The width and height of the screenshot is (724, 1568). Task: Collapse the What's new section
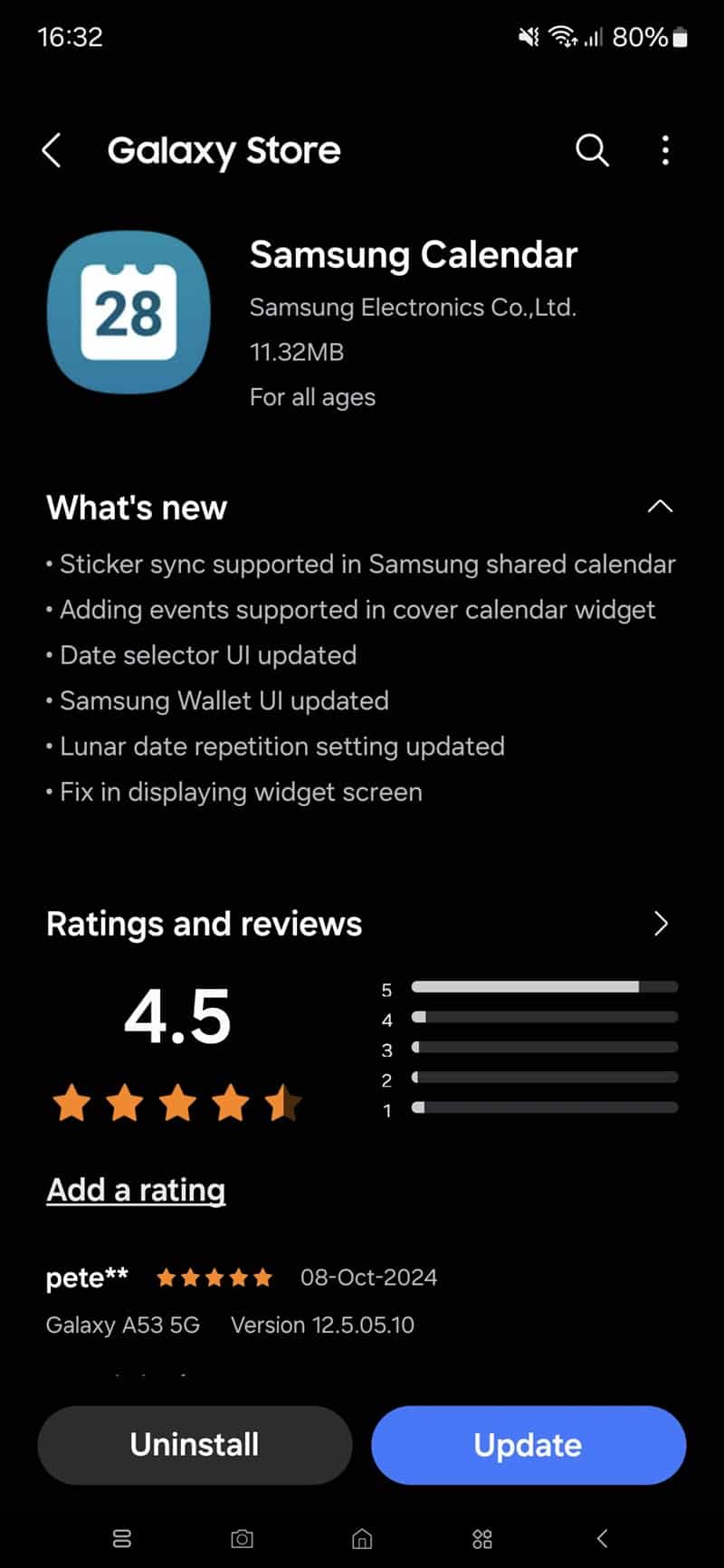(661, 507)
